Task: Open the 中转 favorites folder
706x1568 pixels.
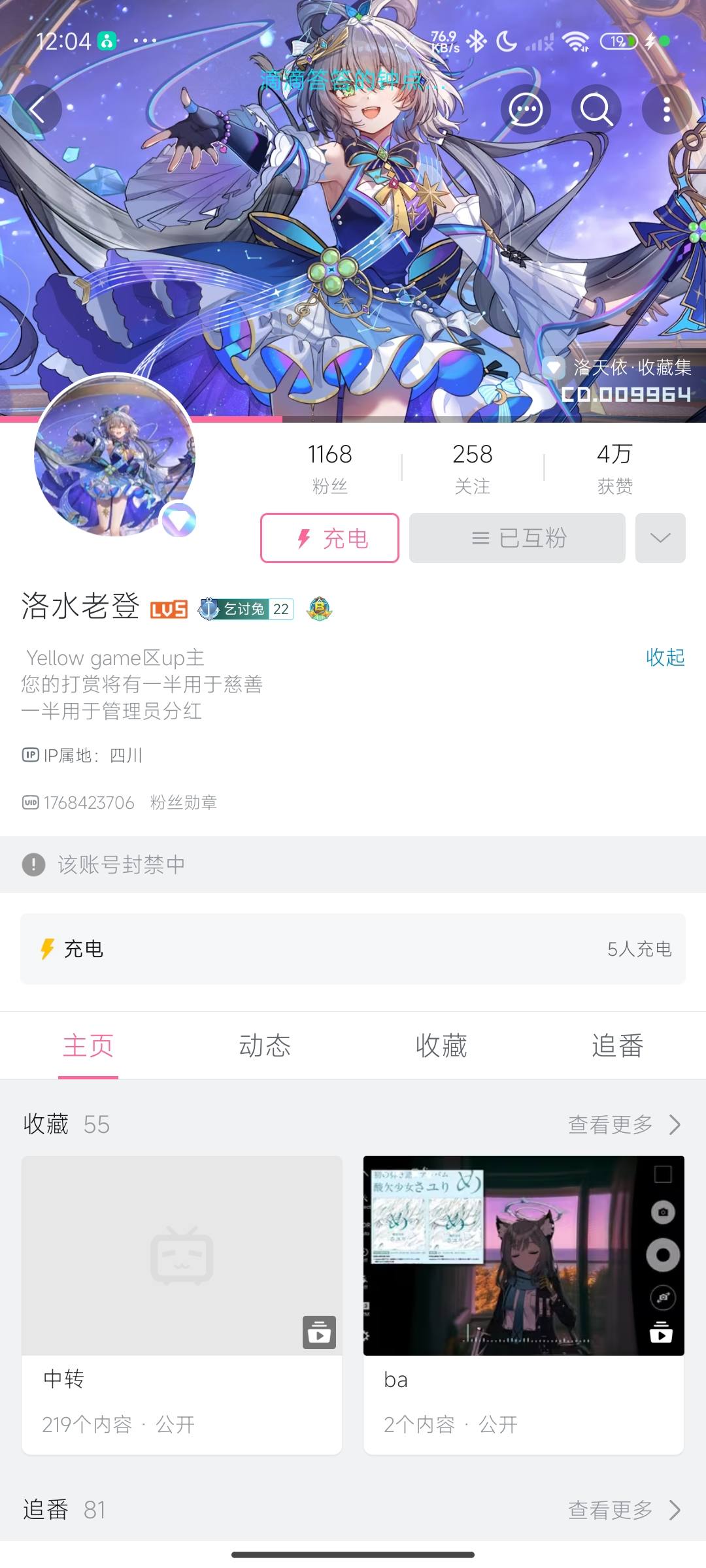Action: 182,1304
